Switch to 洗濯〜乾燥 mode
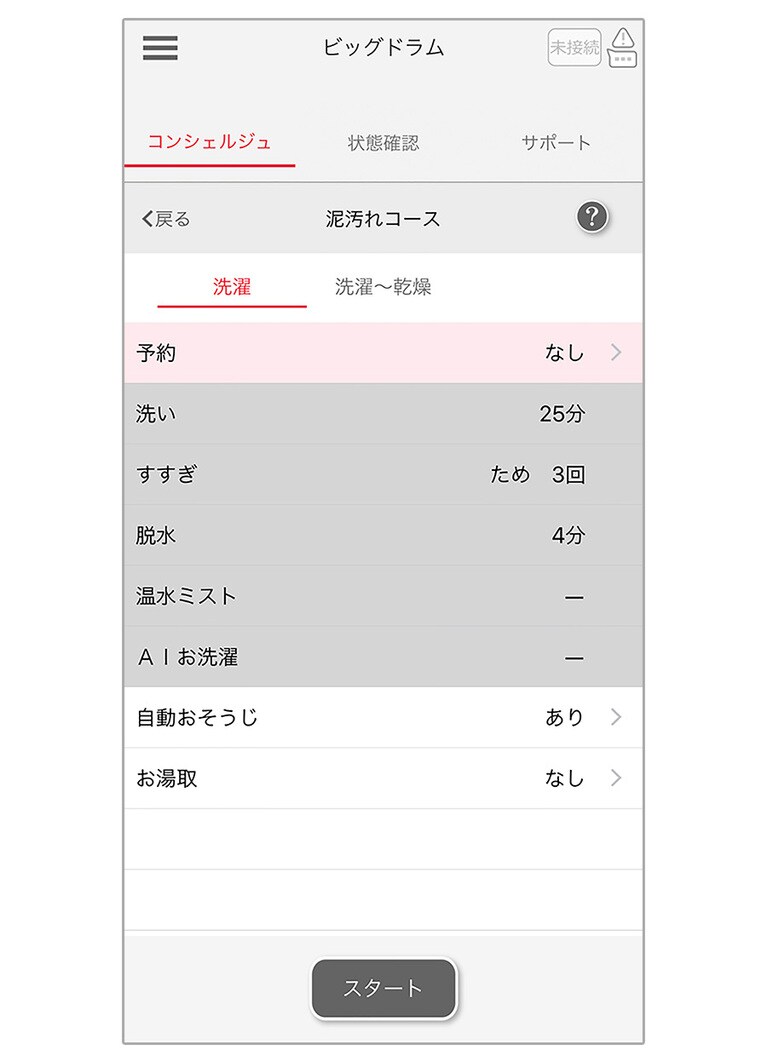 pyautogui.click(x=383, y=287)
